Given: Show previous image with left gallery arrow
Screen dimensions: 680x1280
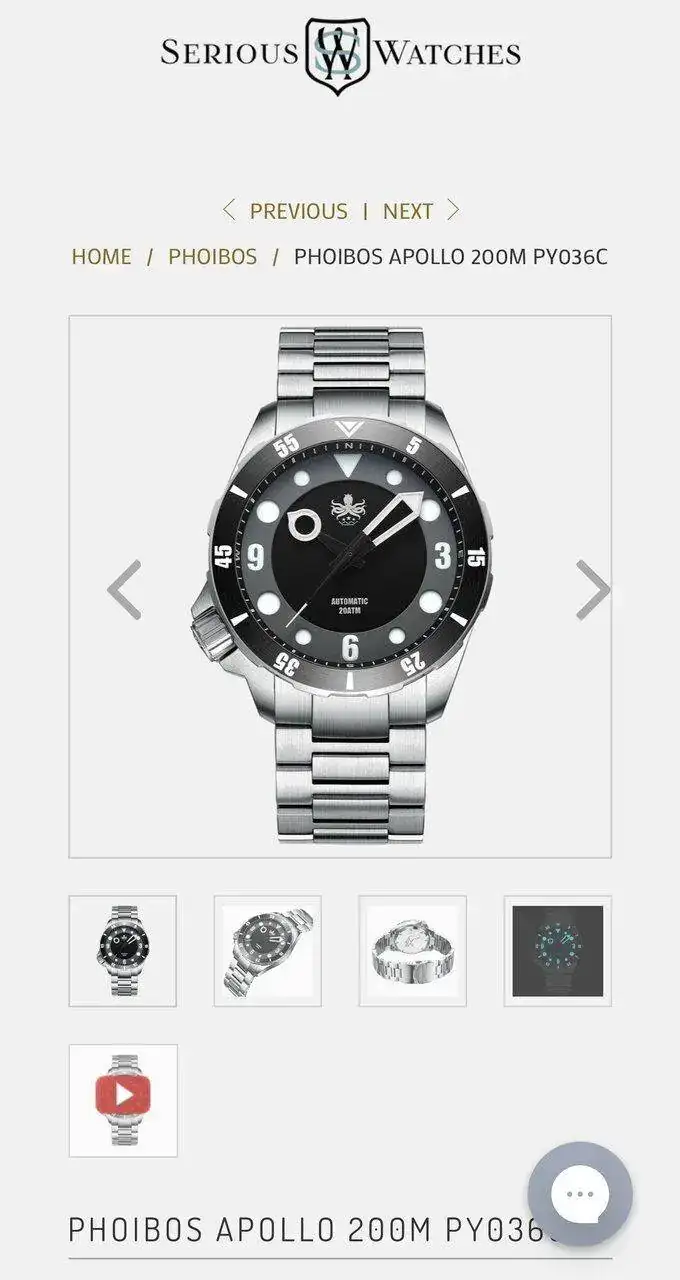Looking at the screenshot, I should [x=124, y=589].
